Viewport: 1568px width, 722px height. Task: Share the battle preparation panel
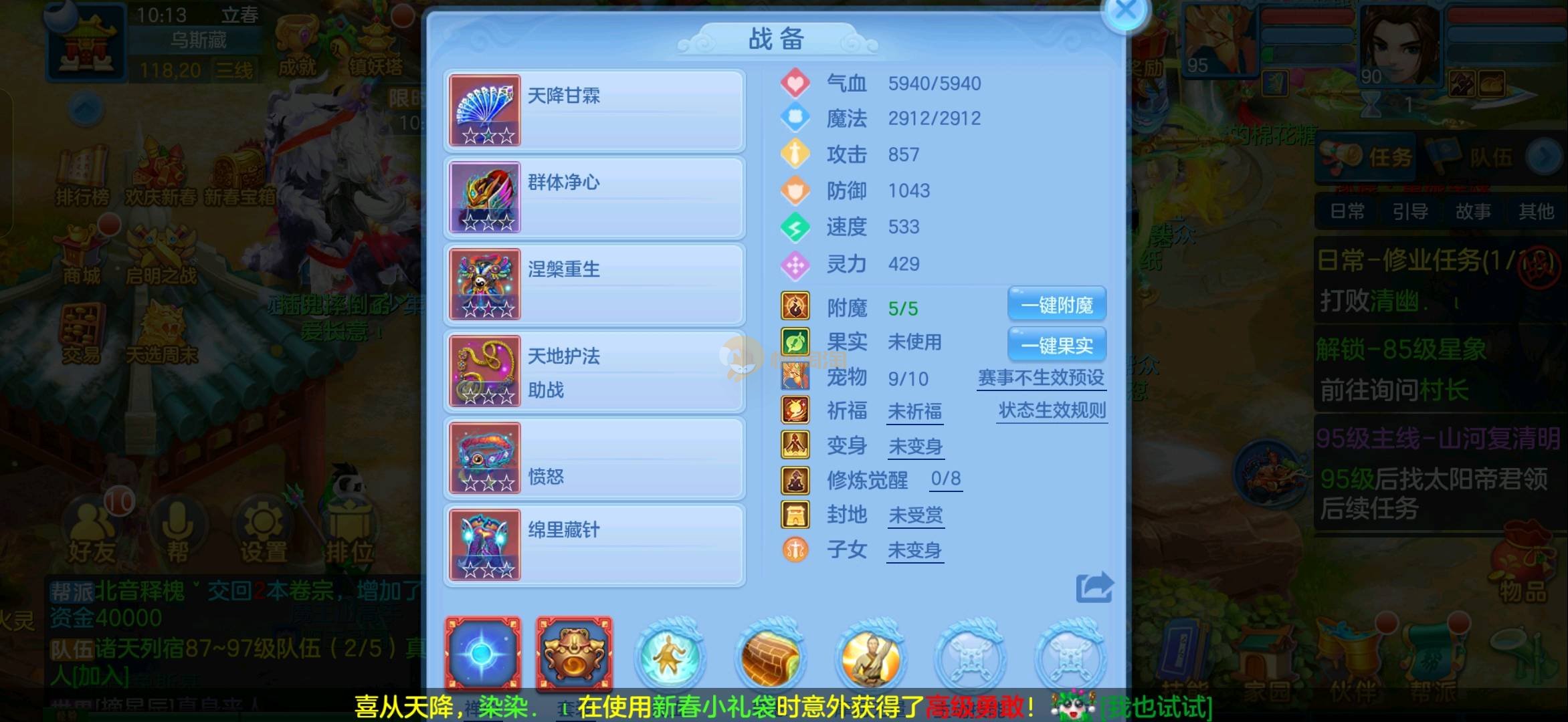pyautogui.click(x=1094, y=588)
